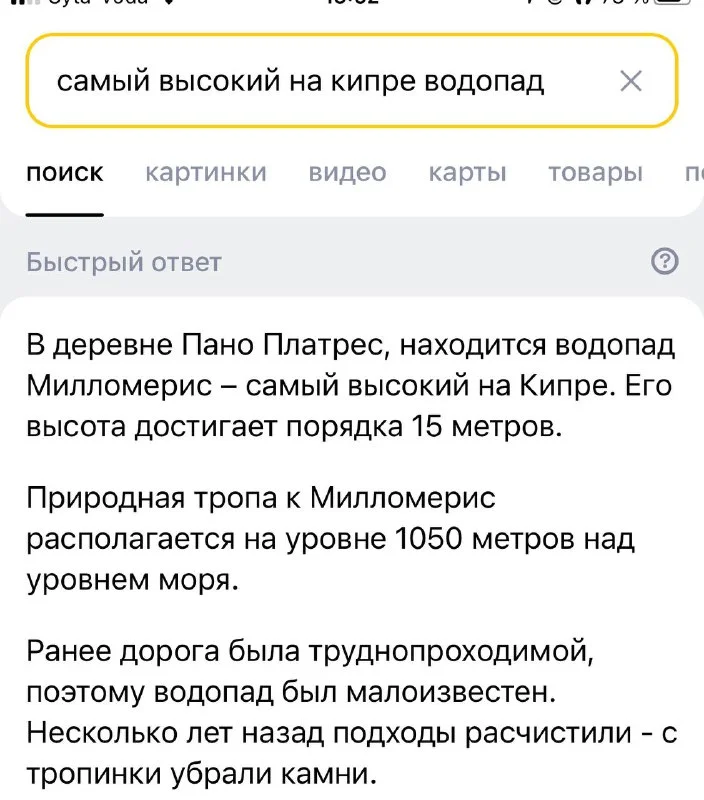Screen dimensions: 704x800
Task: Go to the карты tab
Action: point(467,173)
